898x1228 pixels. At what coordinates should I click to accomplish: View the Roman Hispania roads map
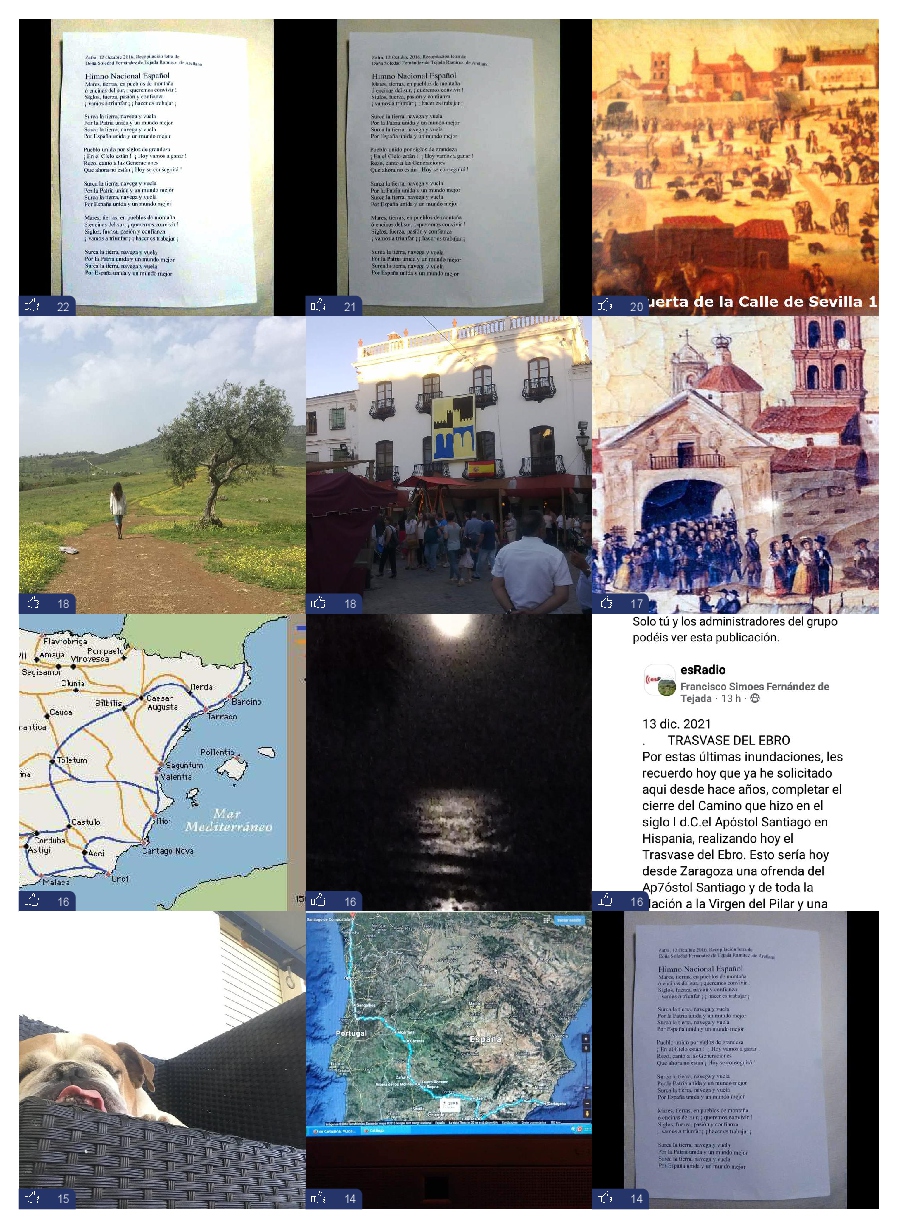(x=162, y=763)
